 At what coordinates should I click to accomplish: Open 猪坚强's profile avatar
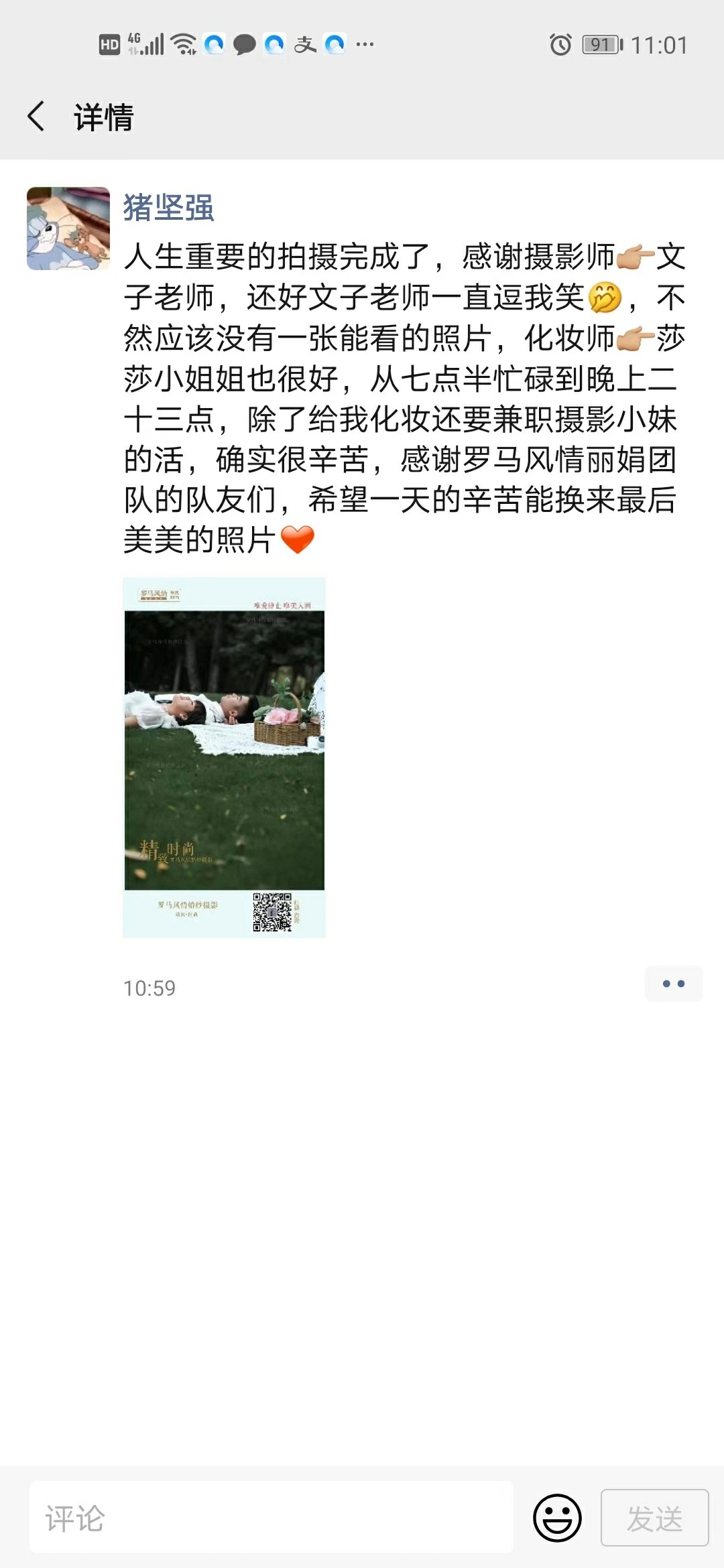68,228
